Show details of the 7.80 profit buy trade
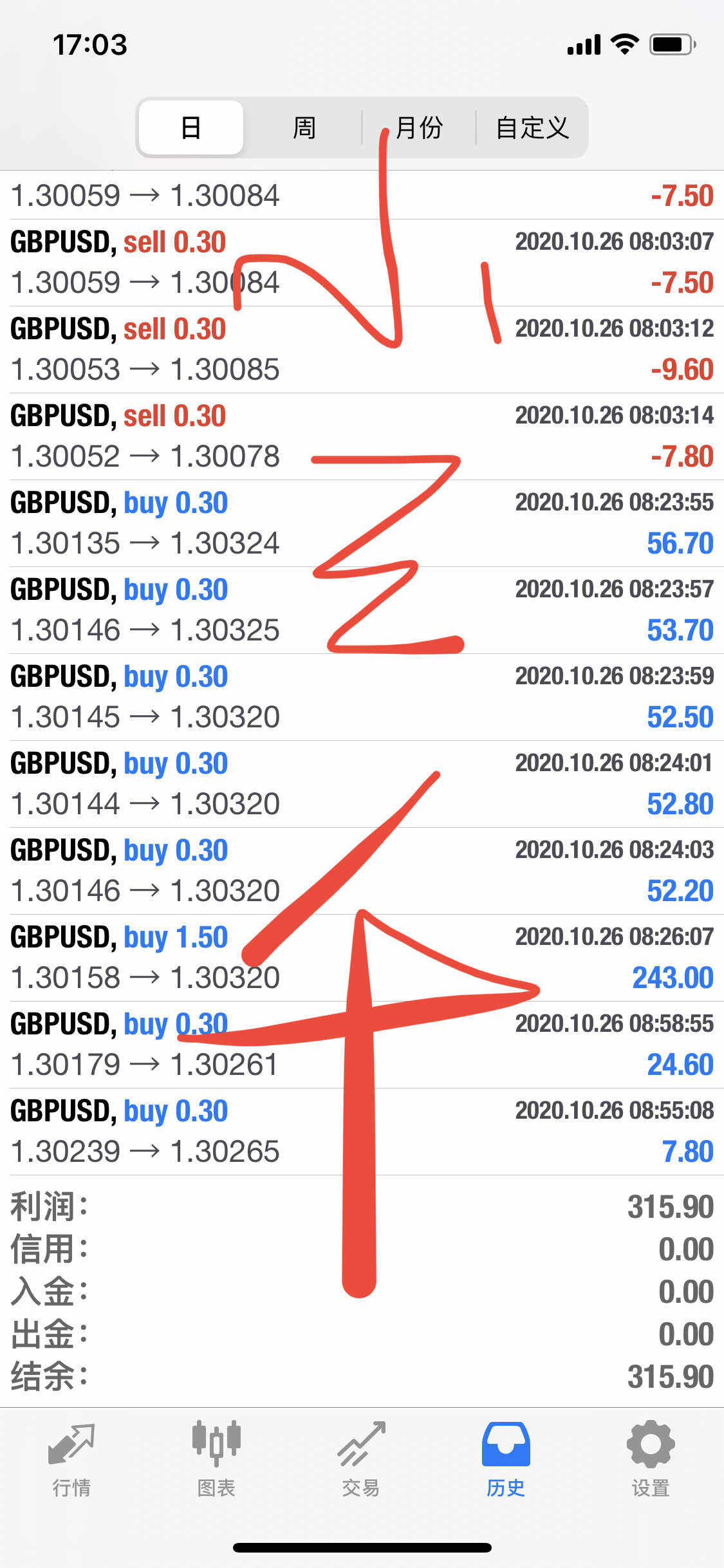Screen dimensions: 724x1568 click(x=362, y=1132)
